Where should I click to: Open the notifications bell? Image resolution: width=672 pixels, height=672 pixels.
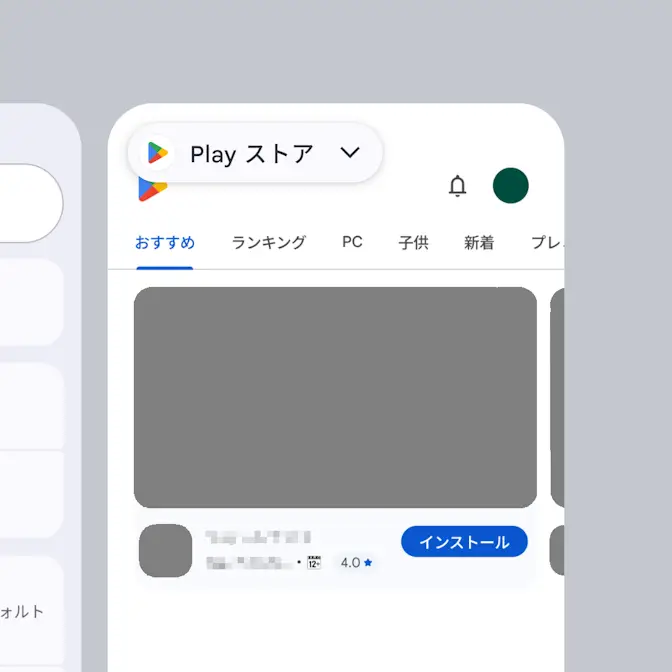457,186
